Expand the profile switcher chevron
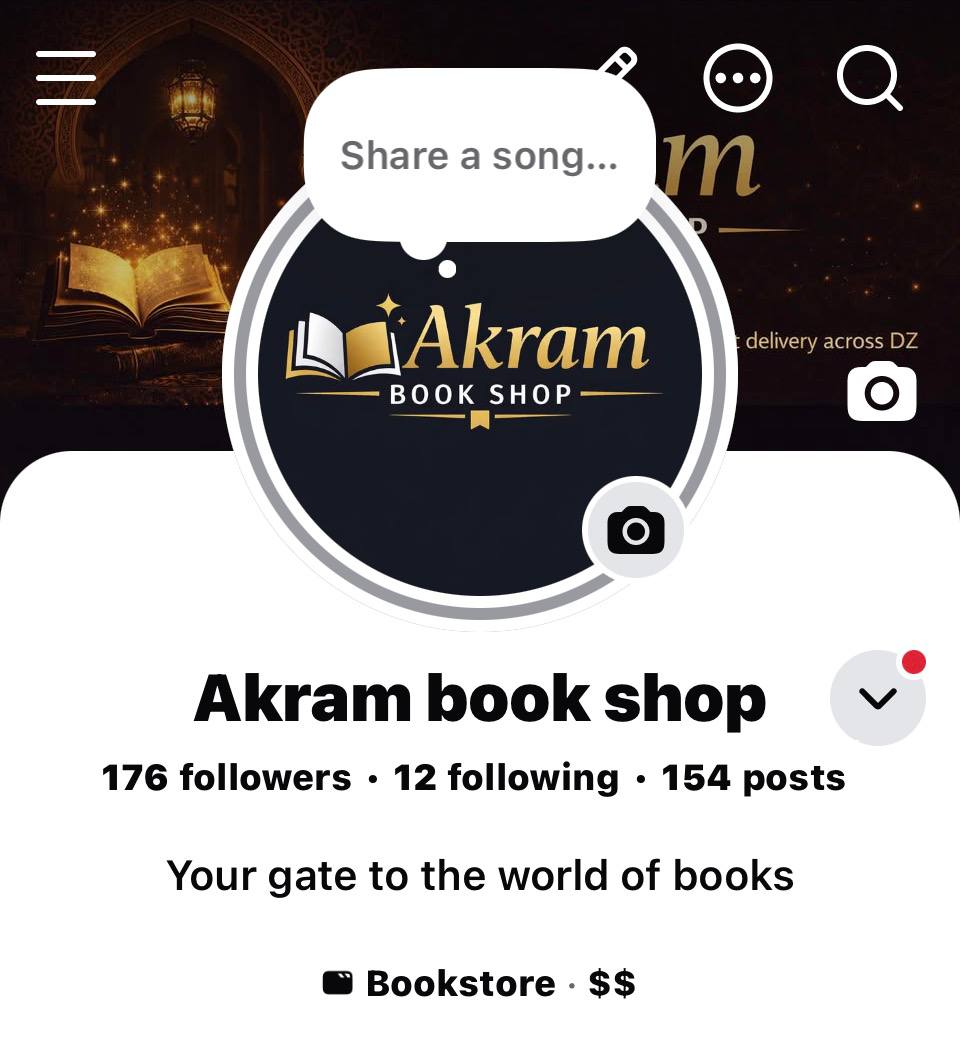Screen dimensions: 960x1064 click(877, 698)
